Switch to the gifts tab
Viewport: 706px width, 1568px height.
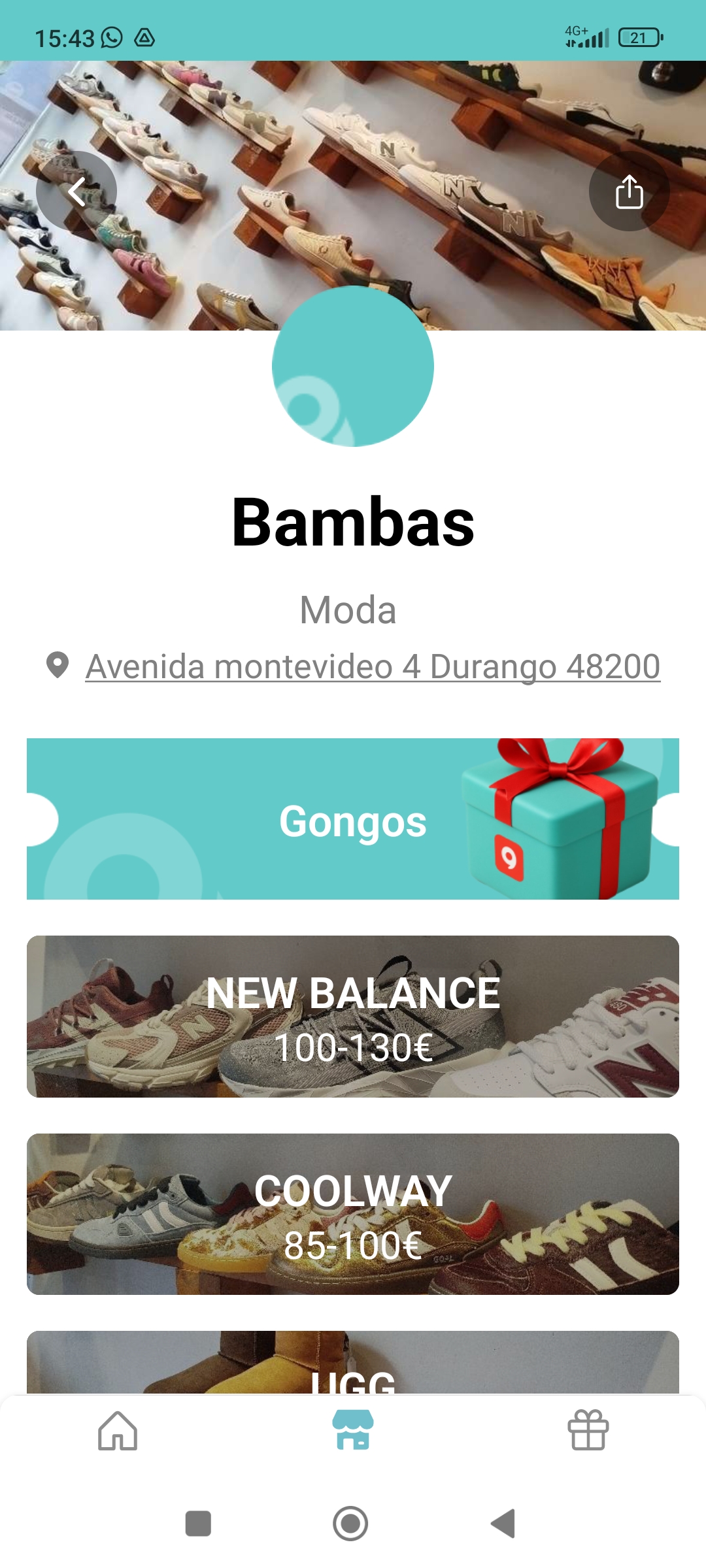588,1431
